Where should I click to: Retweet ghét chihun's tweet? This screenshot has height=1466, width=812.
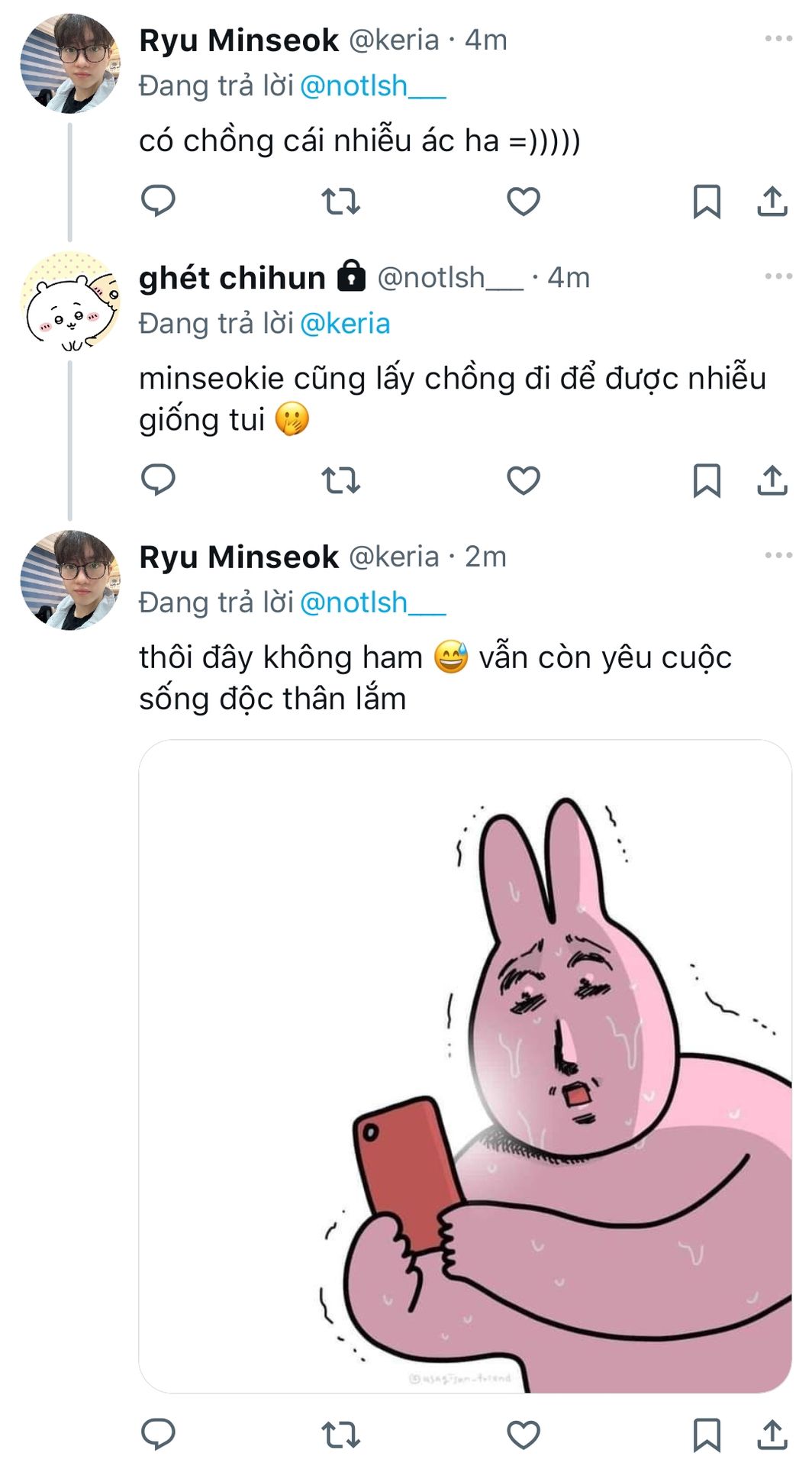tap(340, 480)
